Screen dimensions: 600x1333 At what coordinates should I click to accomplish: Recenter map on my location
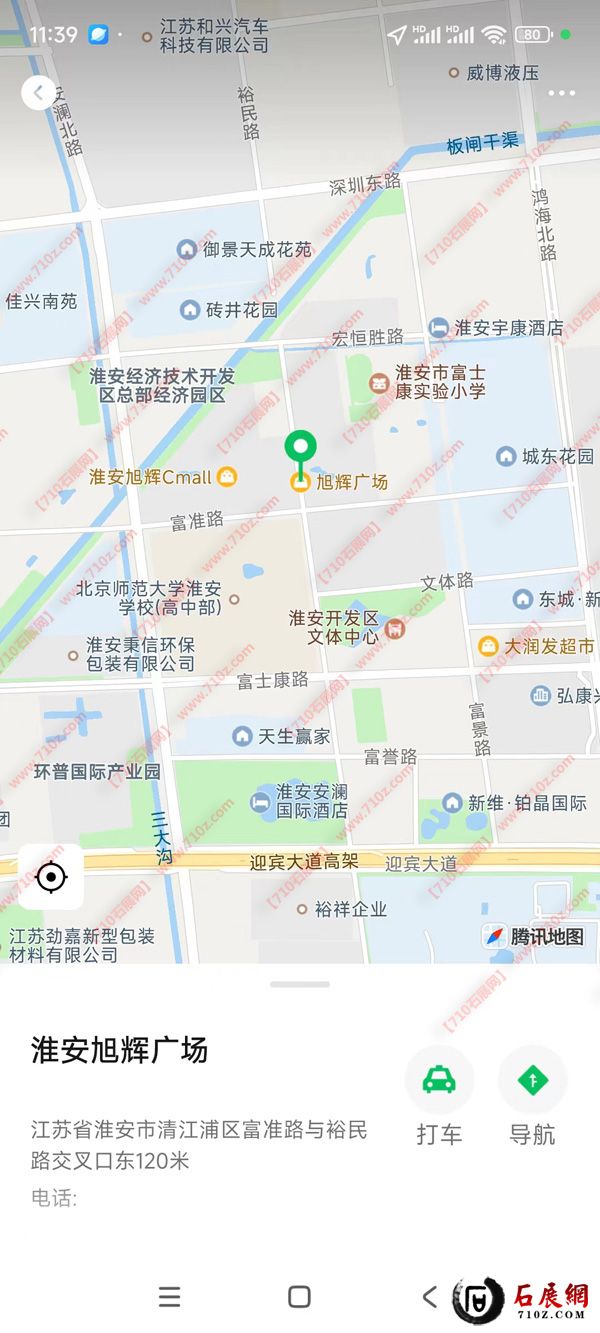[x=51, y=877]
